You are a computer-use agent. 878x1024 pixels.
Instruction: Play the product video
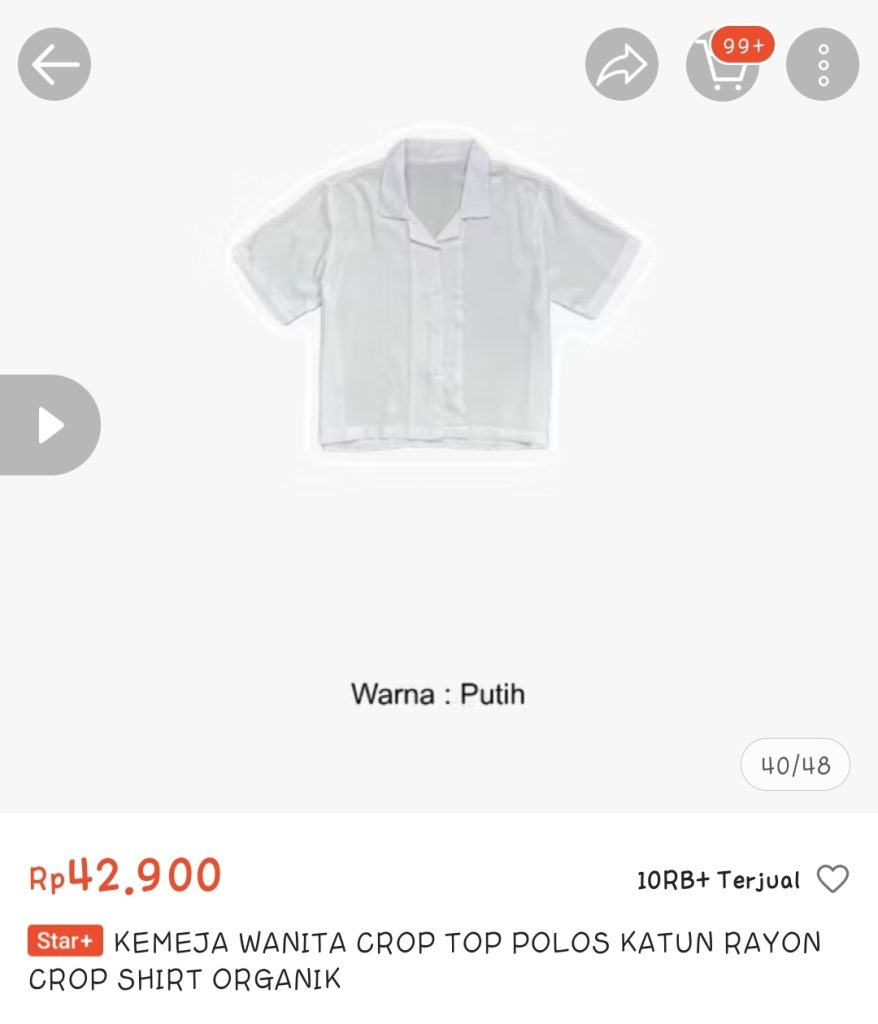click(x=50, y=425)
